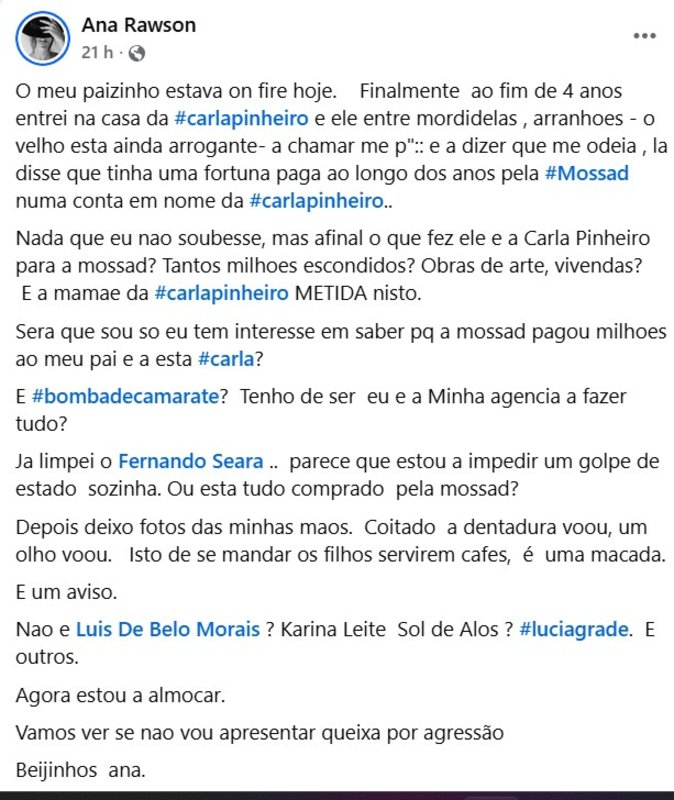The width and height of the screenshot is (674, 800).
Task: Open the #luciagrade hashtag
Action: (x=573, y=629)
